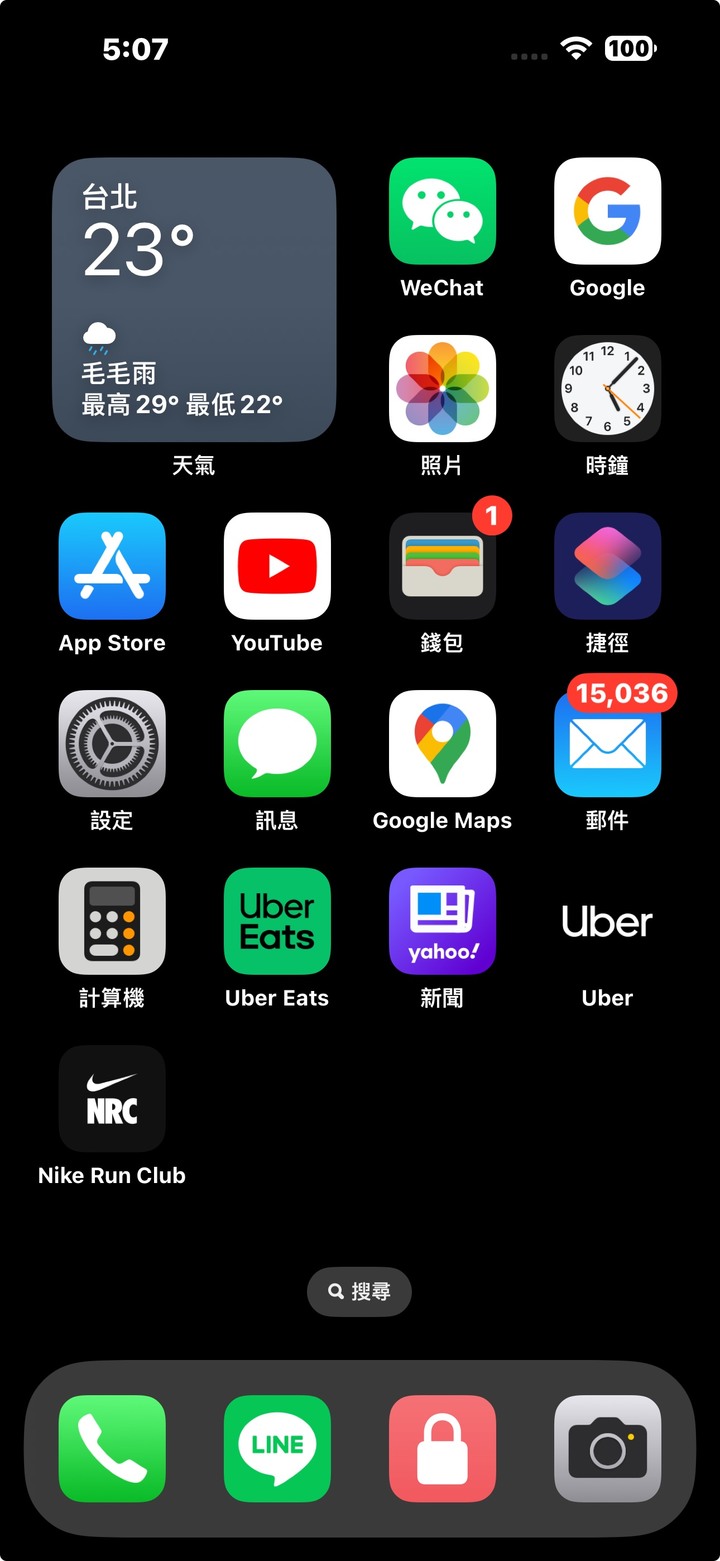Open the 郵件 mail app

pos(607,743)
